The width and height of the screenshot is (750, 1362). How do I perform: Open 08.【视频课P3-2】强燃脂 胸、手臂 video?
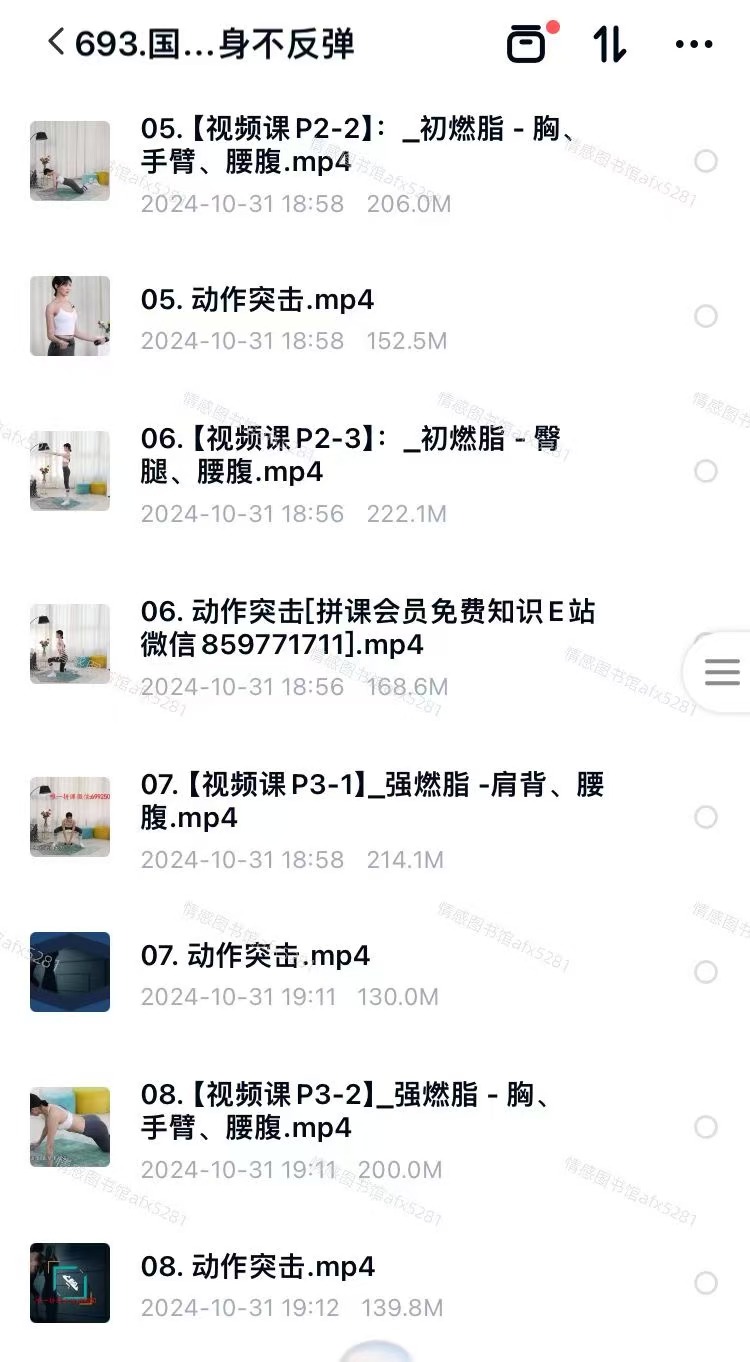point(345,1111)
